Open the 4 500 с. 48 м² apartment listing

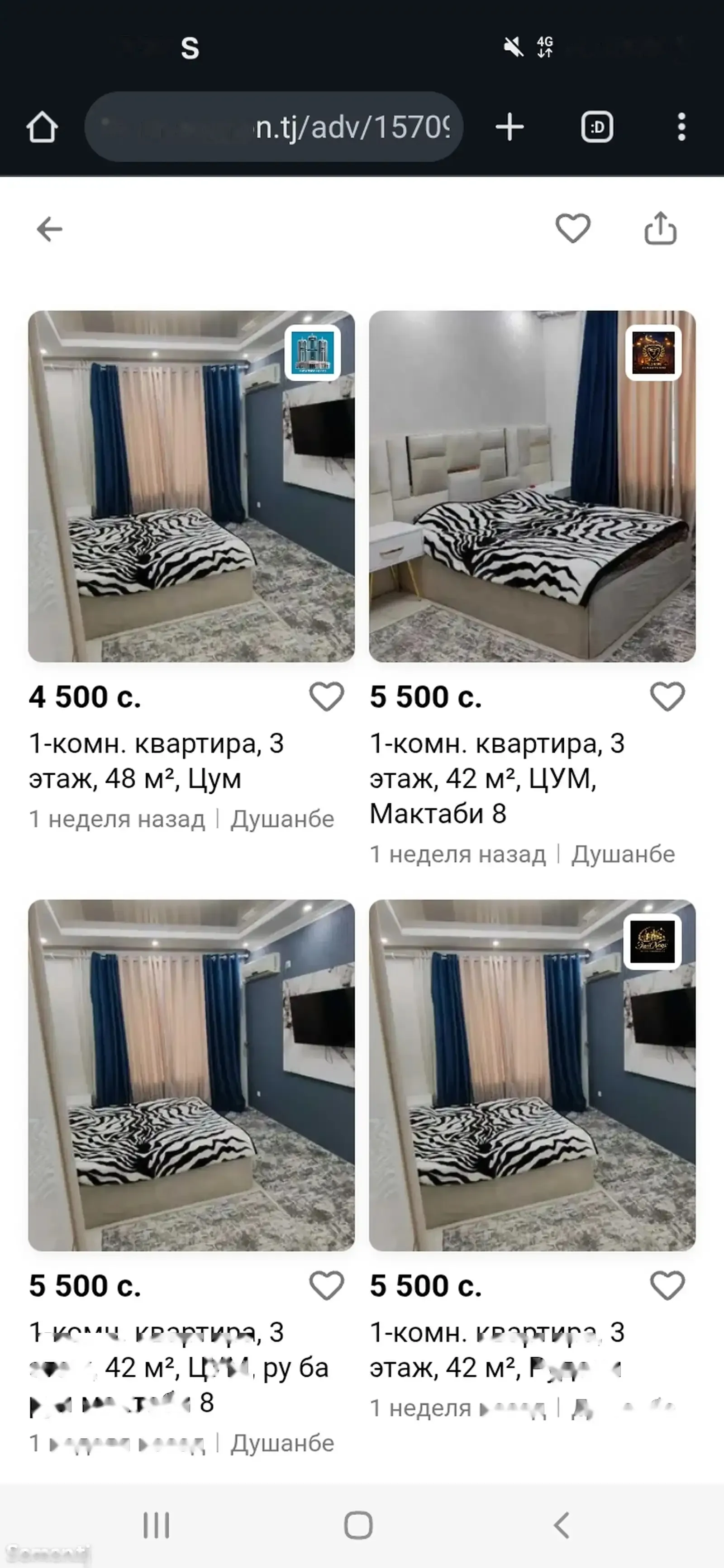[x=191, y=486]
